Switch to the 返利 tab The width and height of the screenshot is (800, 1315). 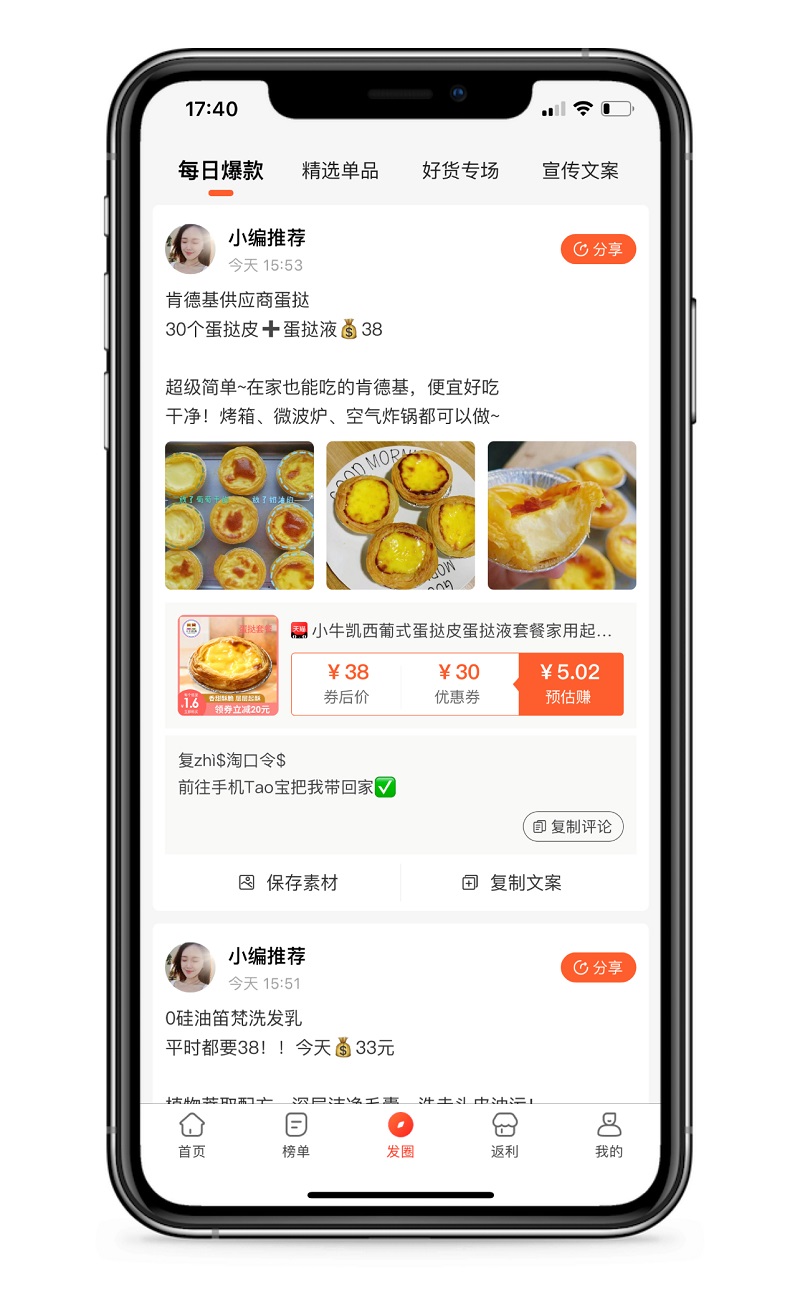505,1135
